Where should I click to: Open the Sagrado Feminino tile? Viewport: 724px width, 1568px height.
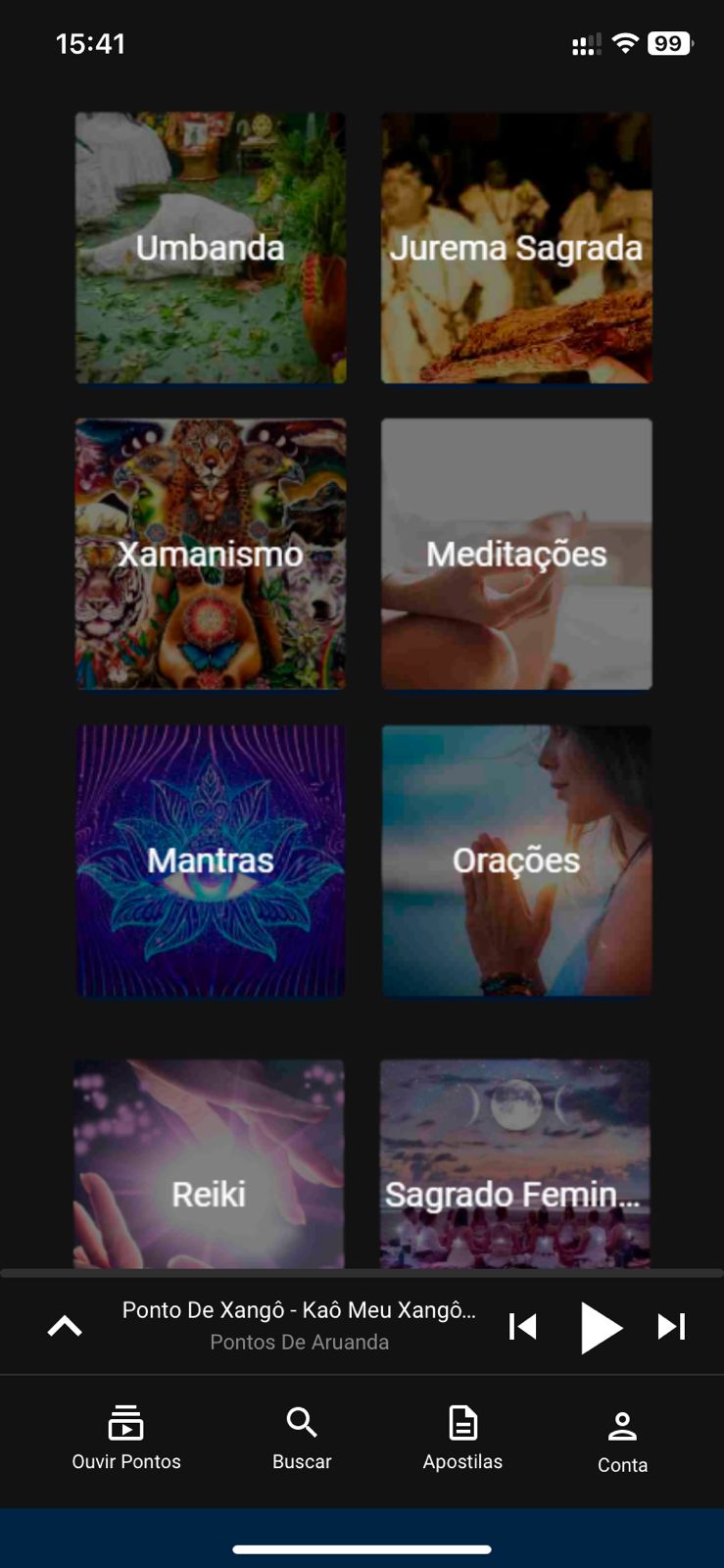click(514, 1164)
